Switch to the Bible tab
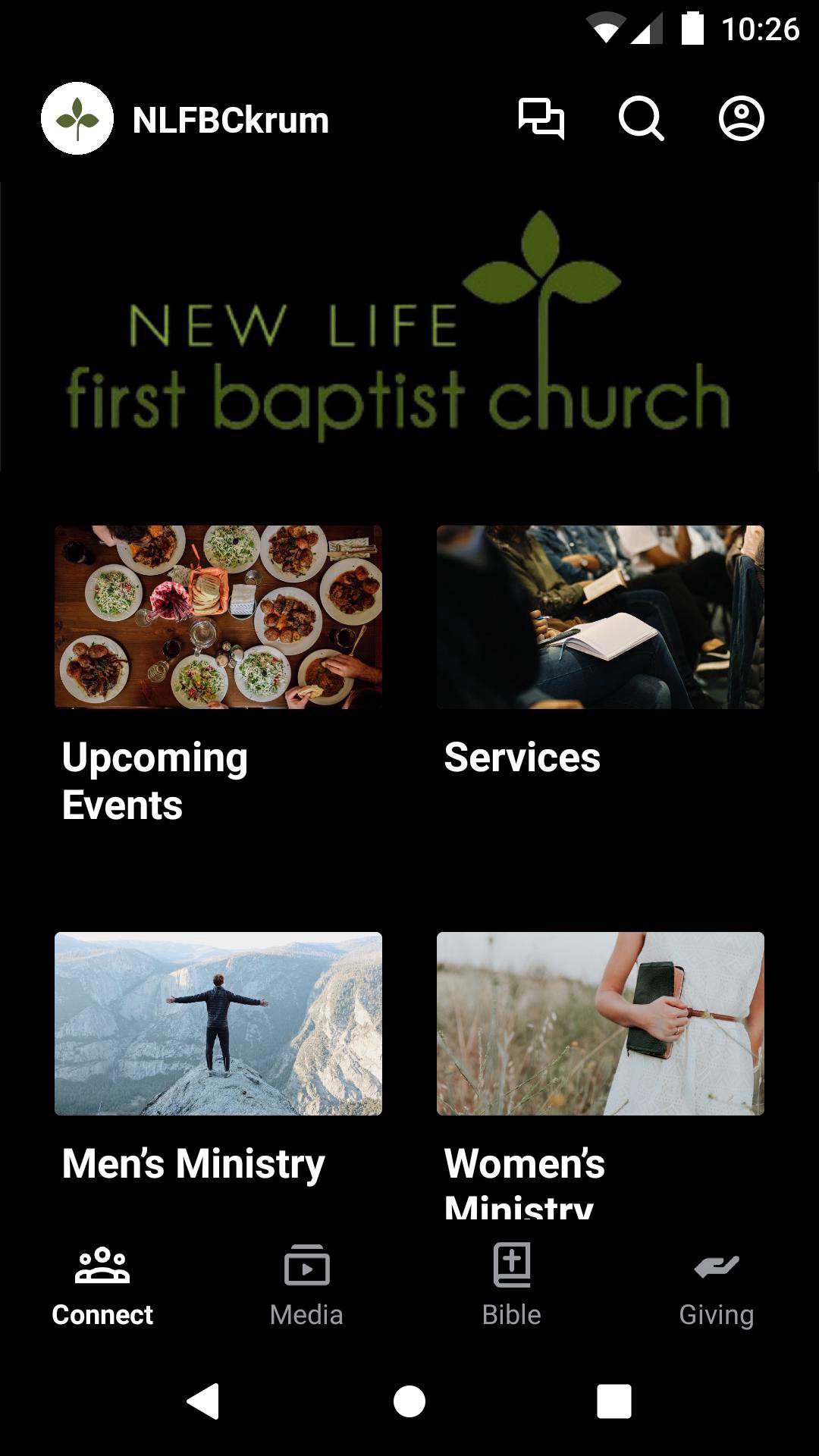The width and height of the screenshot is (819, 1456). (x=511, y=1283)
